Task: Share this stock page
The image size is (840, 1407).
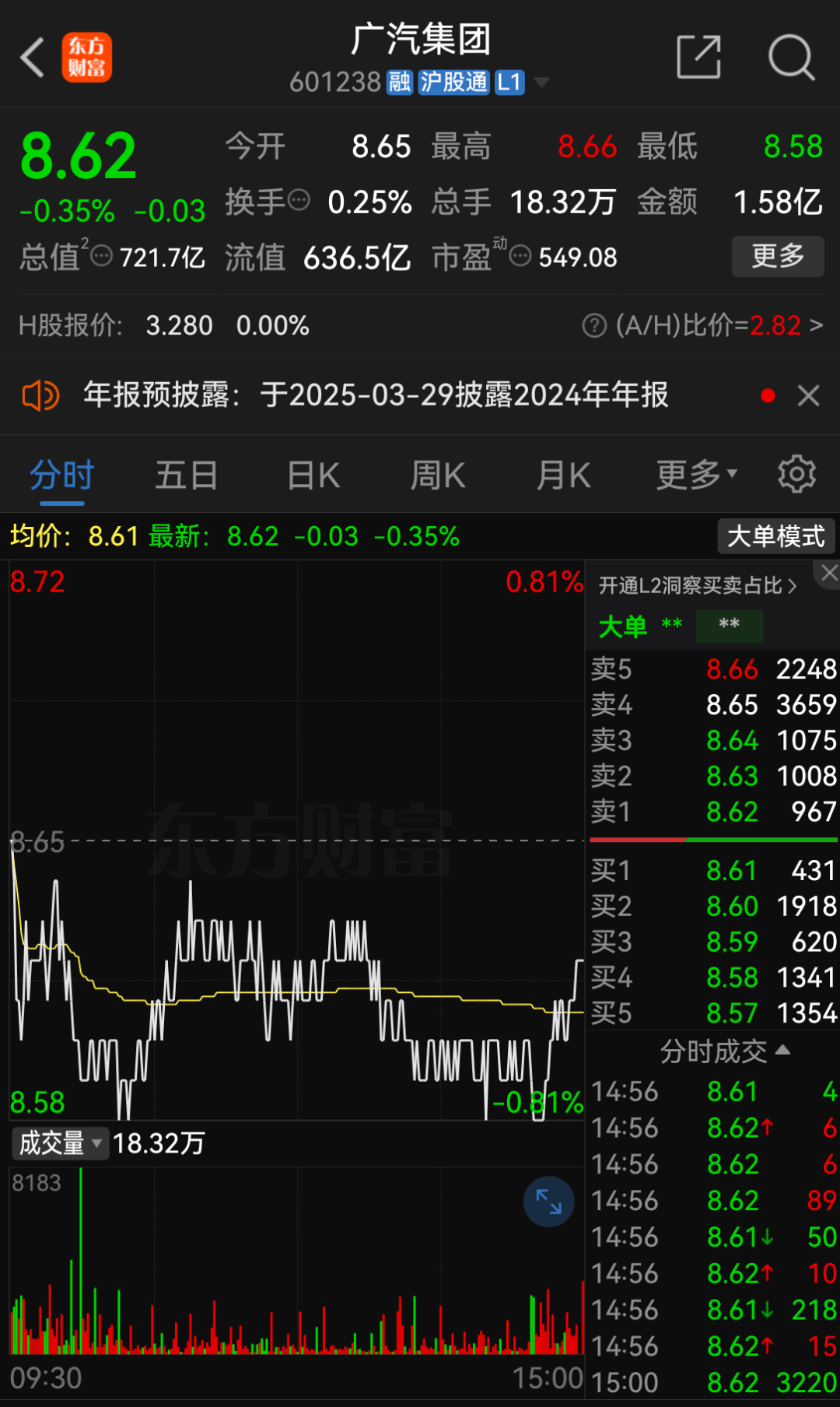Action: (698, 57)
